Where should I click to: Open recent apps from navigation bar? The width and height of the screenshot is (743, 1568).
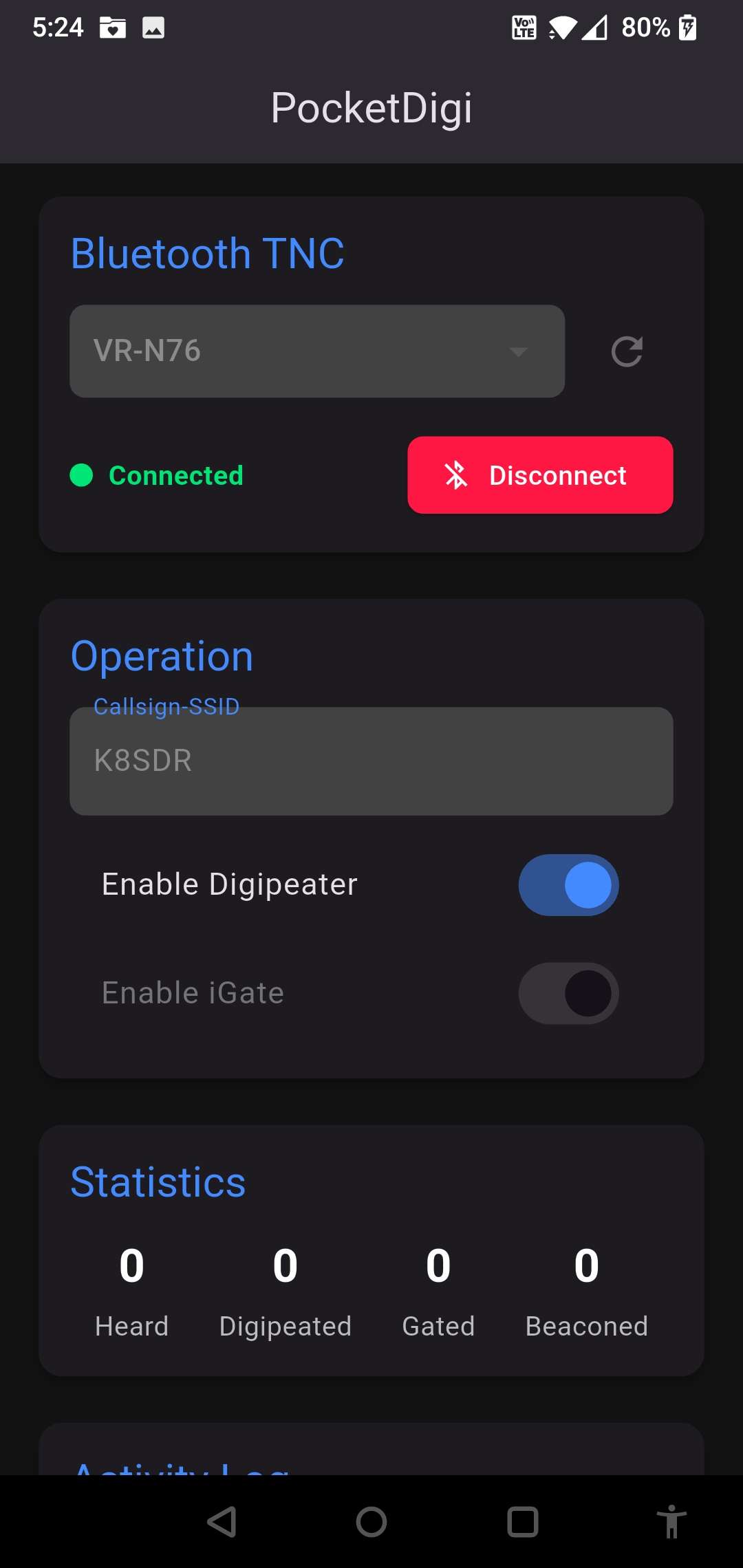pos(522,1521)
